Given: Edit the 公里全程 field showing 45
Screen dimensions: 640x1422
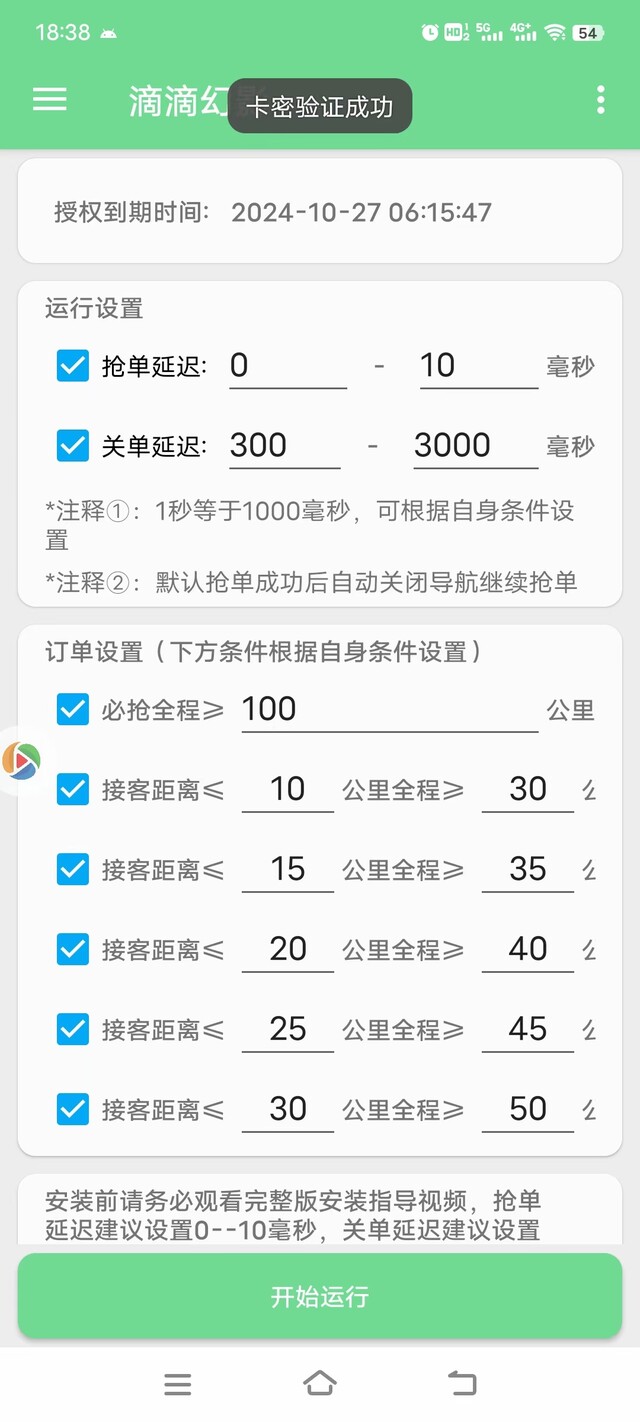Looking at the screenshot, I should click(528, 1029).
